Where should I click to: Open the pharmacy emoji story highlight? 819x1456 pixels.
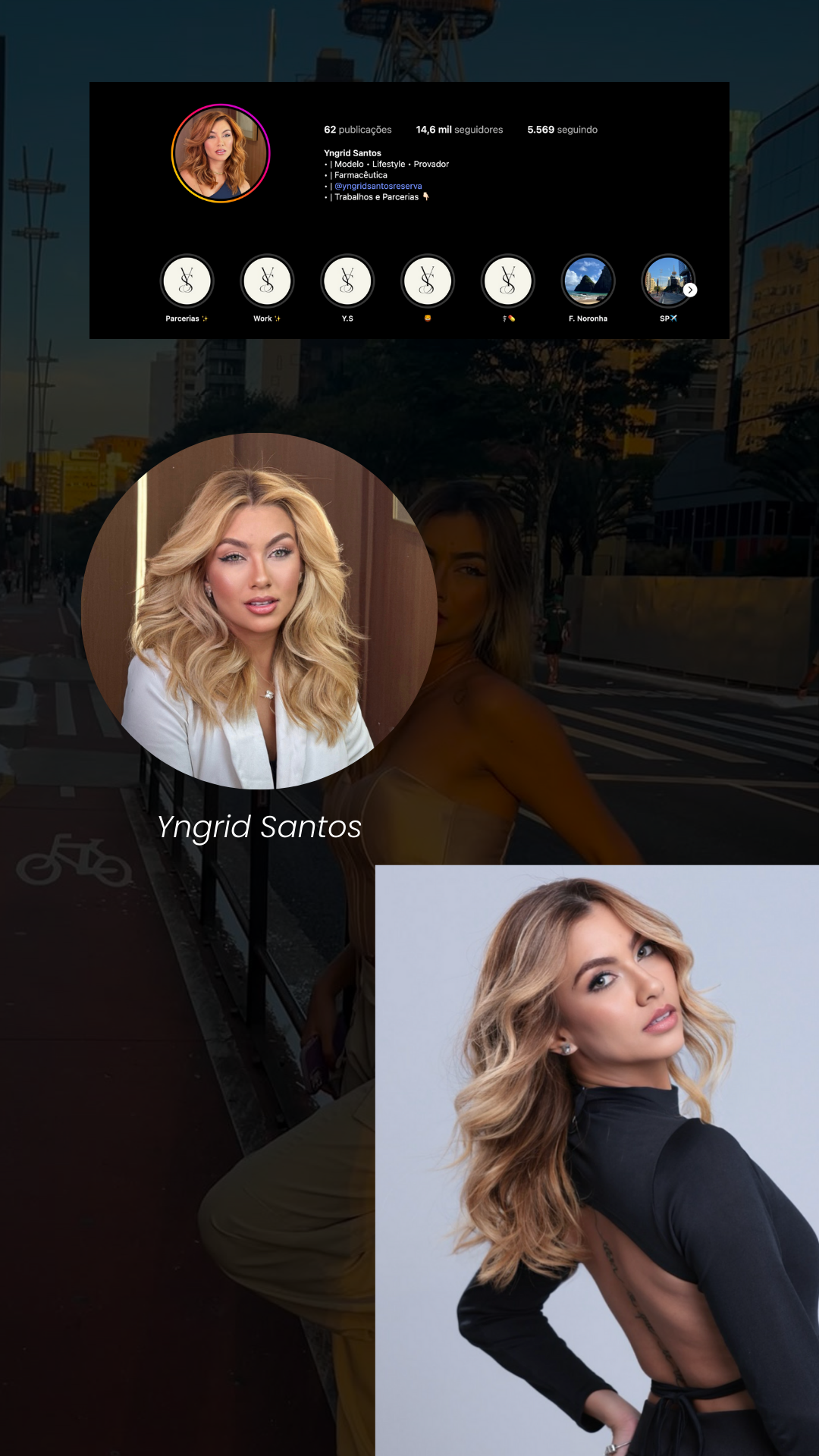508,281
